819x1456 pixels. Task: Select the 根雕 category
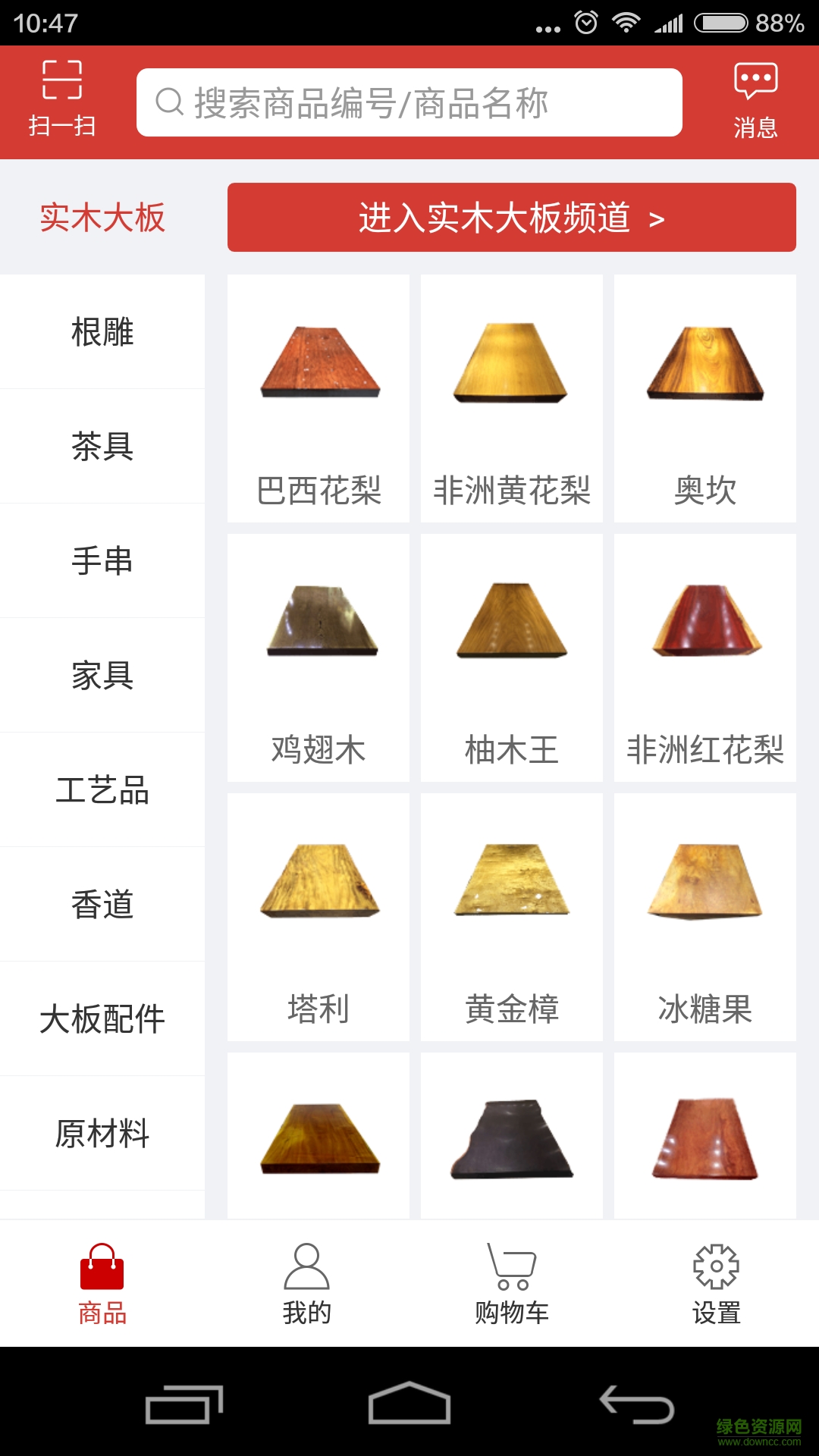click(x=102, y=332)
